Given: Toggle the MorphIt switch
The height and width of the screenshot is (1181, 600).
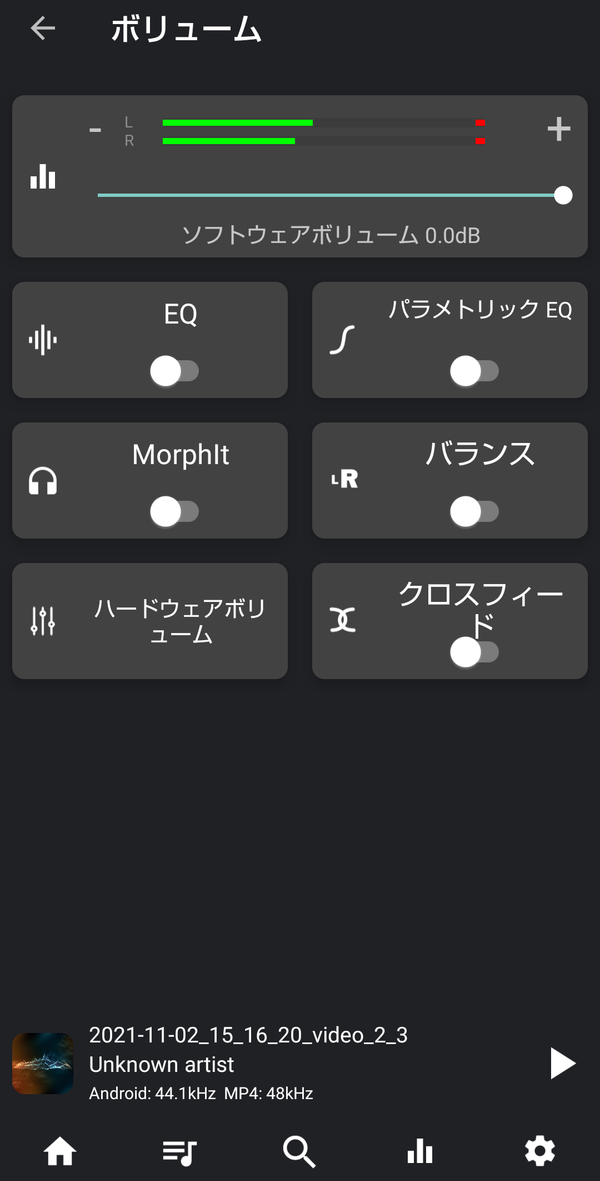Looking at the screenshot, I should click(x=174, y=512).
